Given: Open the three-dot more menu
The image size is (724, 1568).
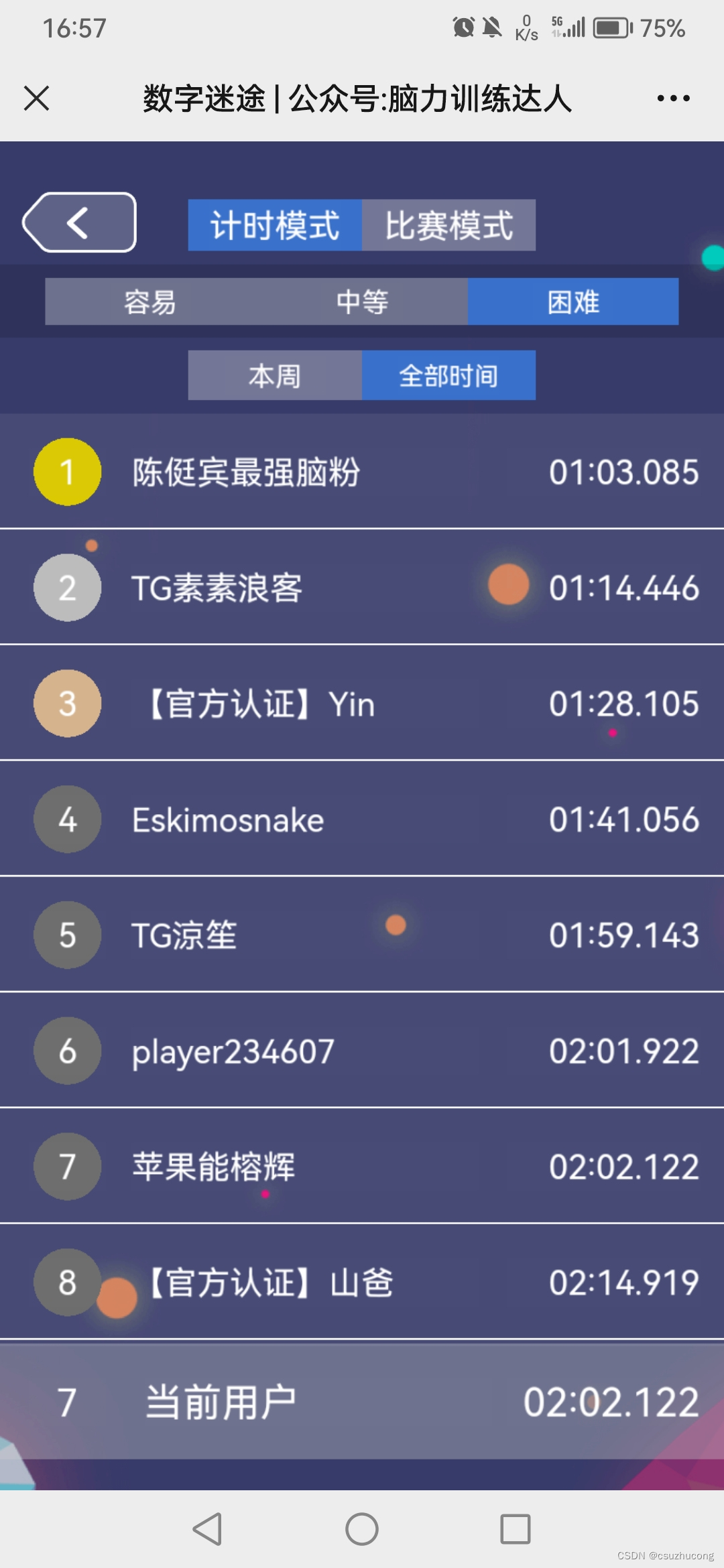Looking at the screenshot, I should click(673, 99).
